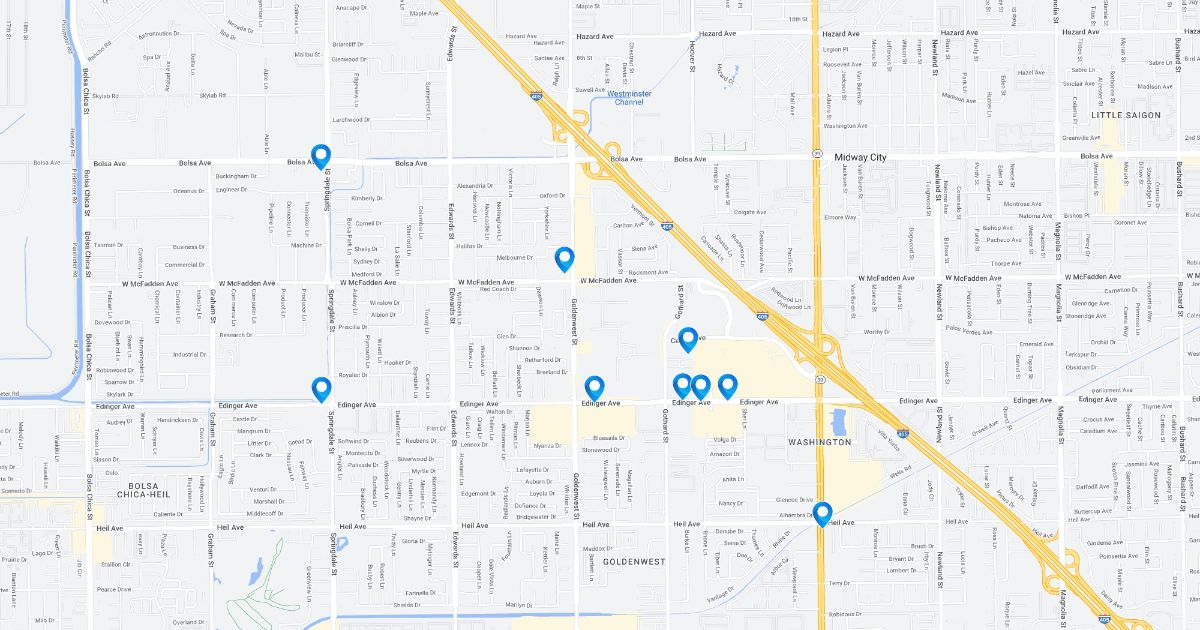The height and width of the screenshot is (630, 1200).
Task: Tap the pin near Melbourne Dr and Goldenwest St
Action: (564, 258)
